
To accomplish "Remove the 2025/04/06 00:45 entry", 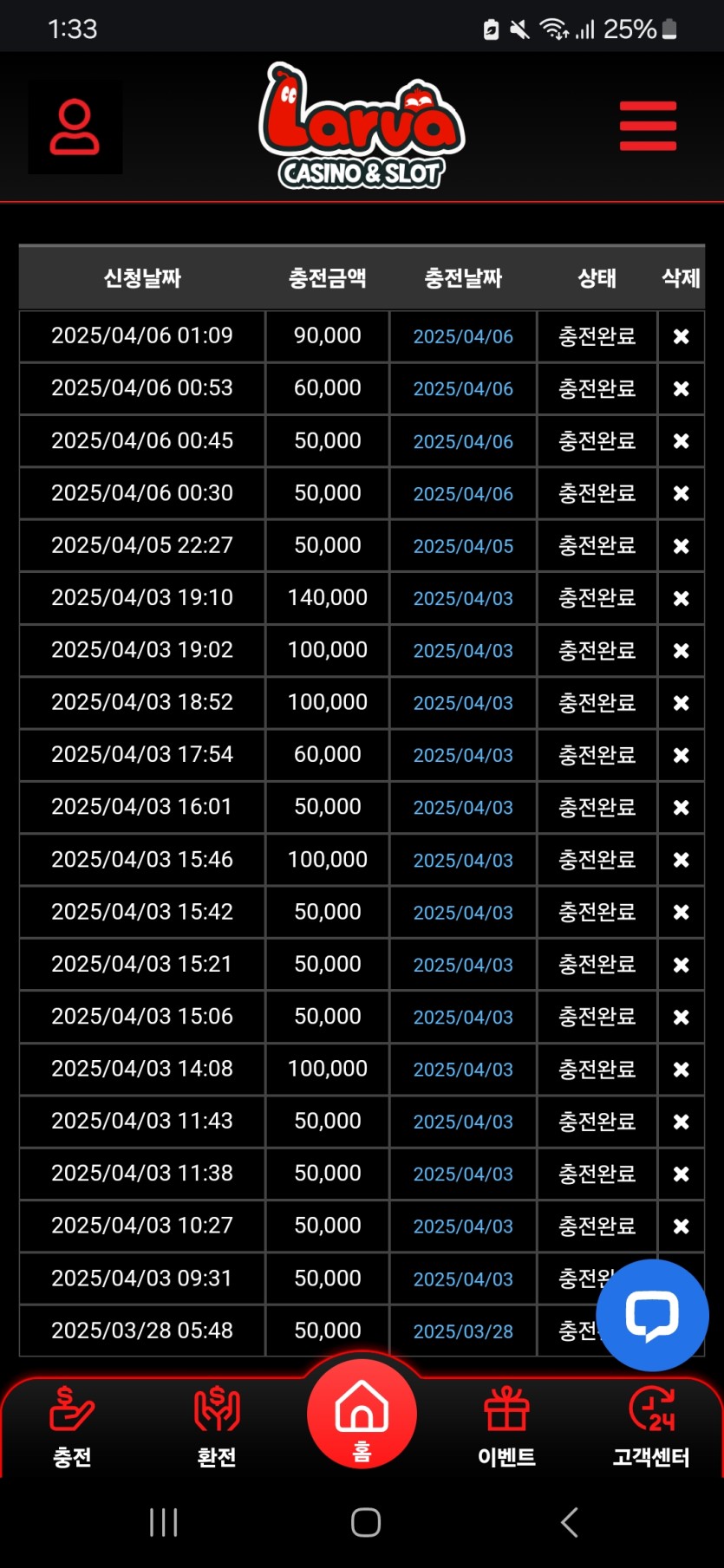I will (x=682, y=441).
